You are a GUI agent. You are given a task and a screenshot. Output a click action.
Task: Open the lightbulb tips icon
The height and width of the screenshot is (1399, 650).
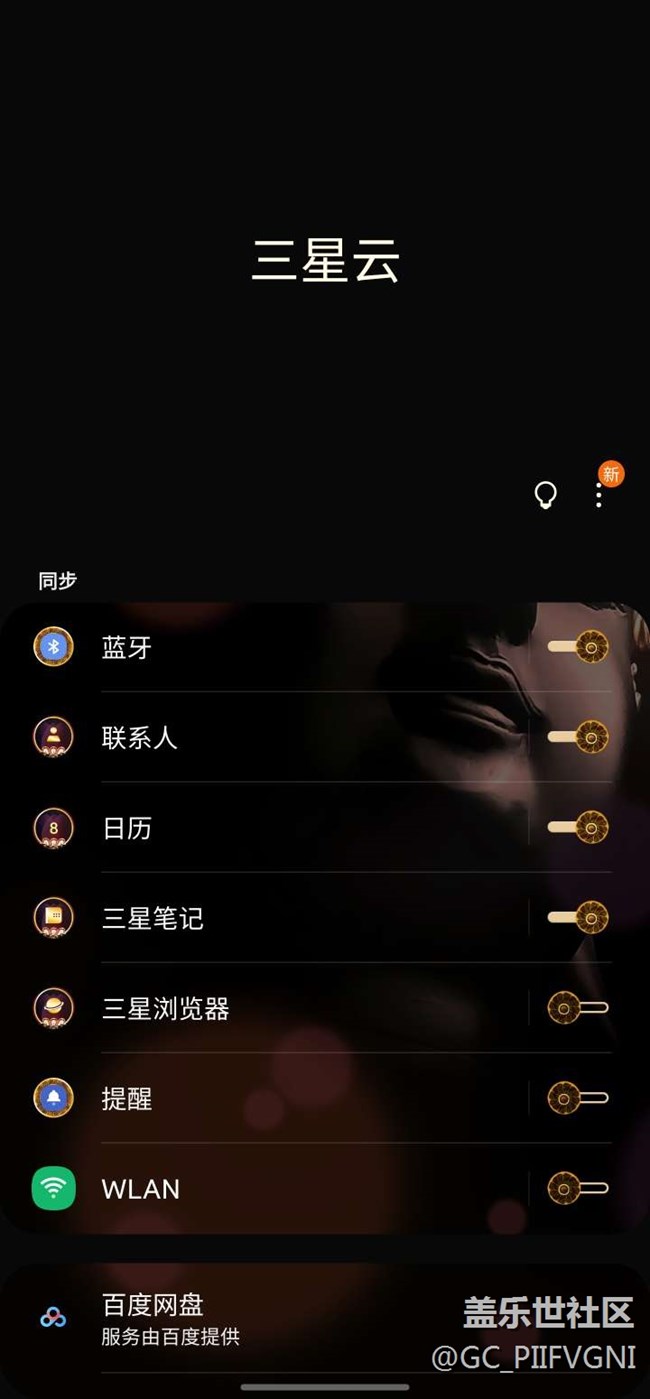point(545,495)
